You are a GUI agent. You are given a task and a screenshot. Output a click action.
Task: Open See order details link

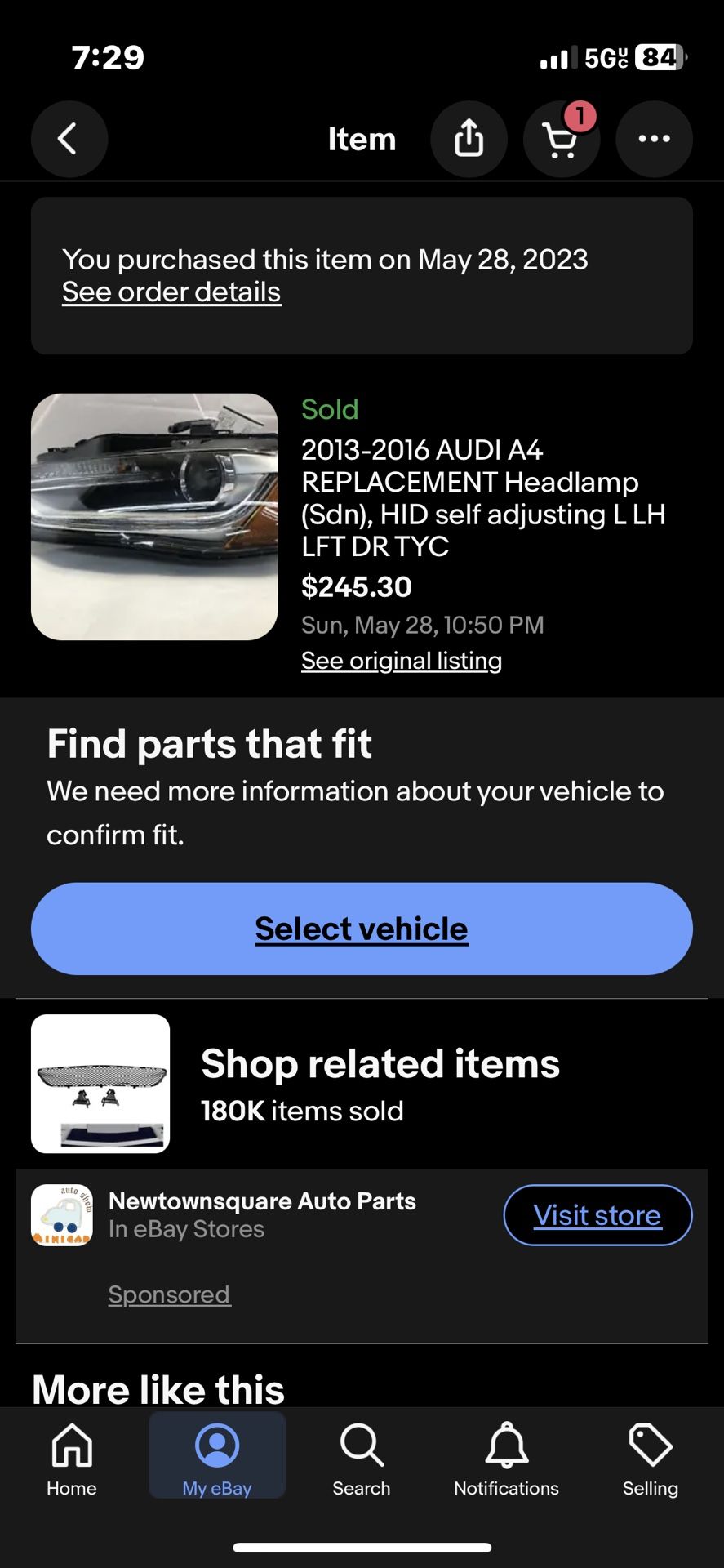171,292
